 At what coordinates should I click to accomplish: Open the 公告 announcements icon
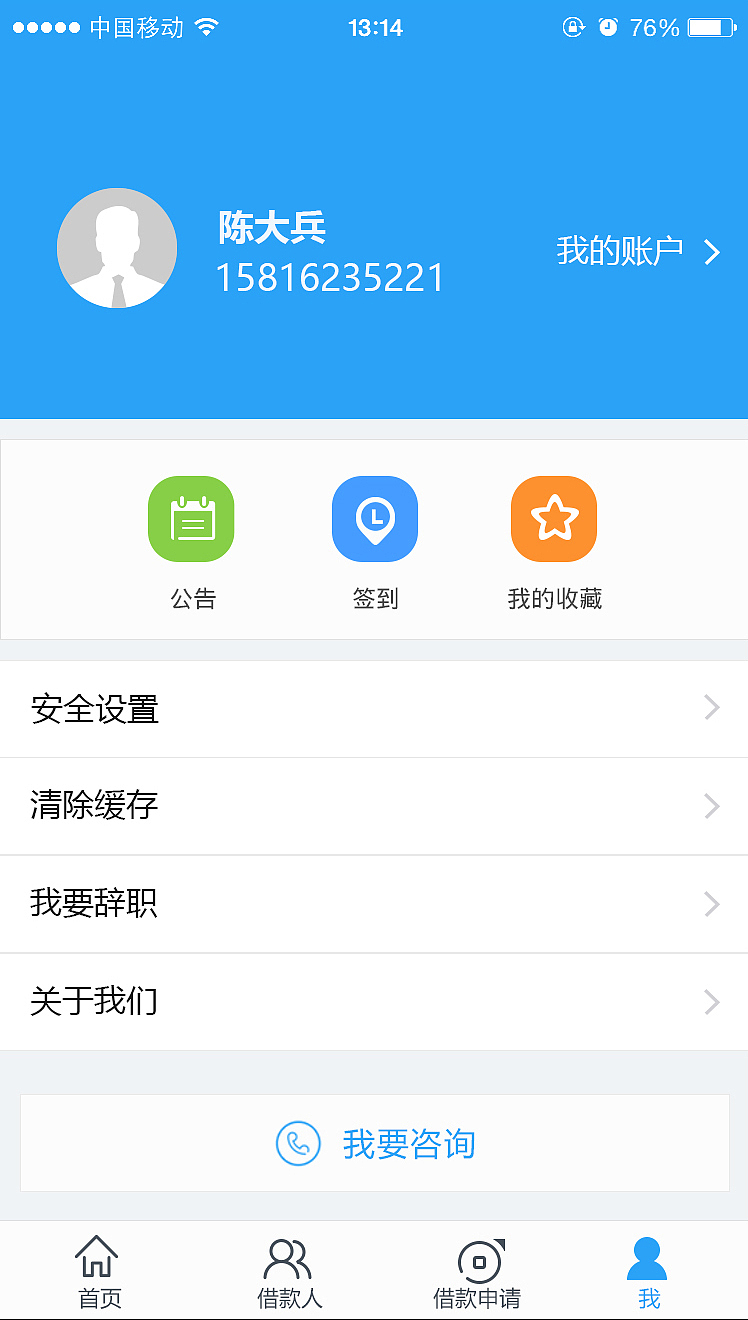click(191, 518)
